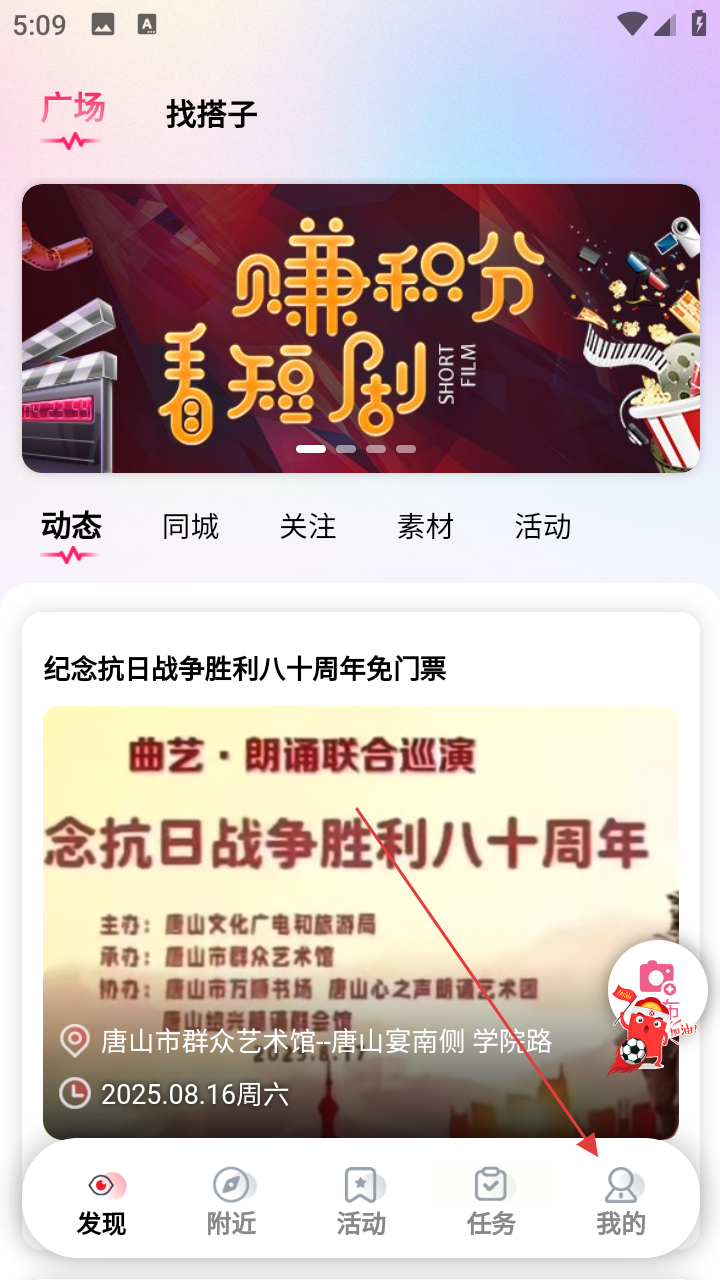Viewport: 720px width, 1280px height.
Task: Switch to the 活动 feed tab
Action: tap(543, 527)
